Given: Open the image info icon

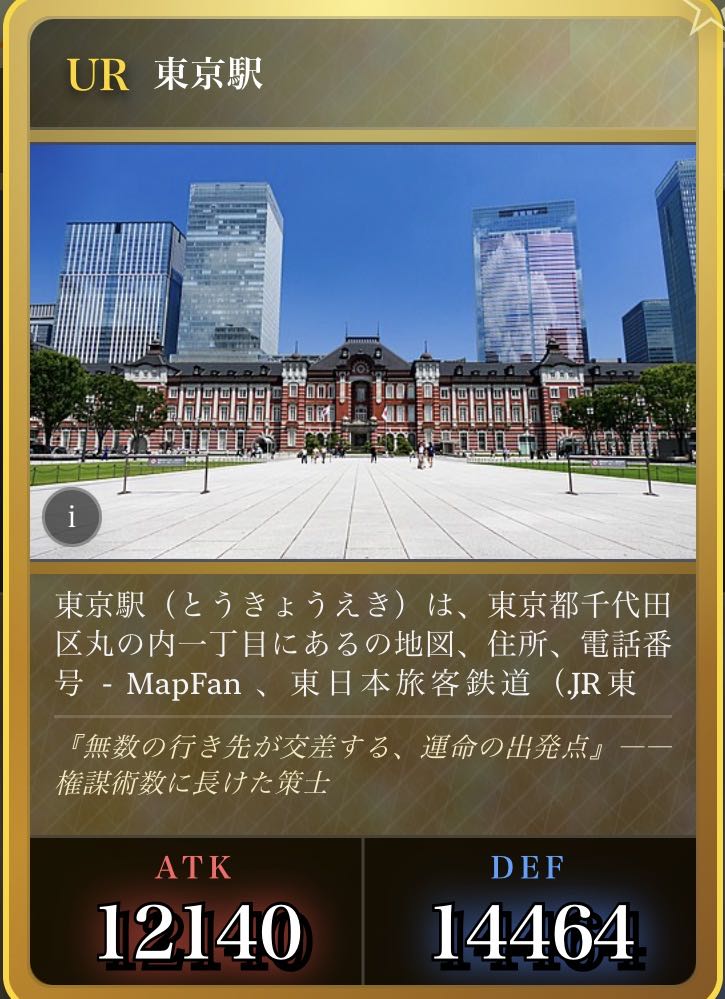Looking at the screenshot, I should point(72,517).
